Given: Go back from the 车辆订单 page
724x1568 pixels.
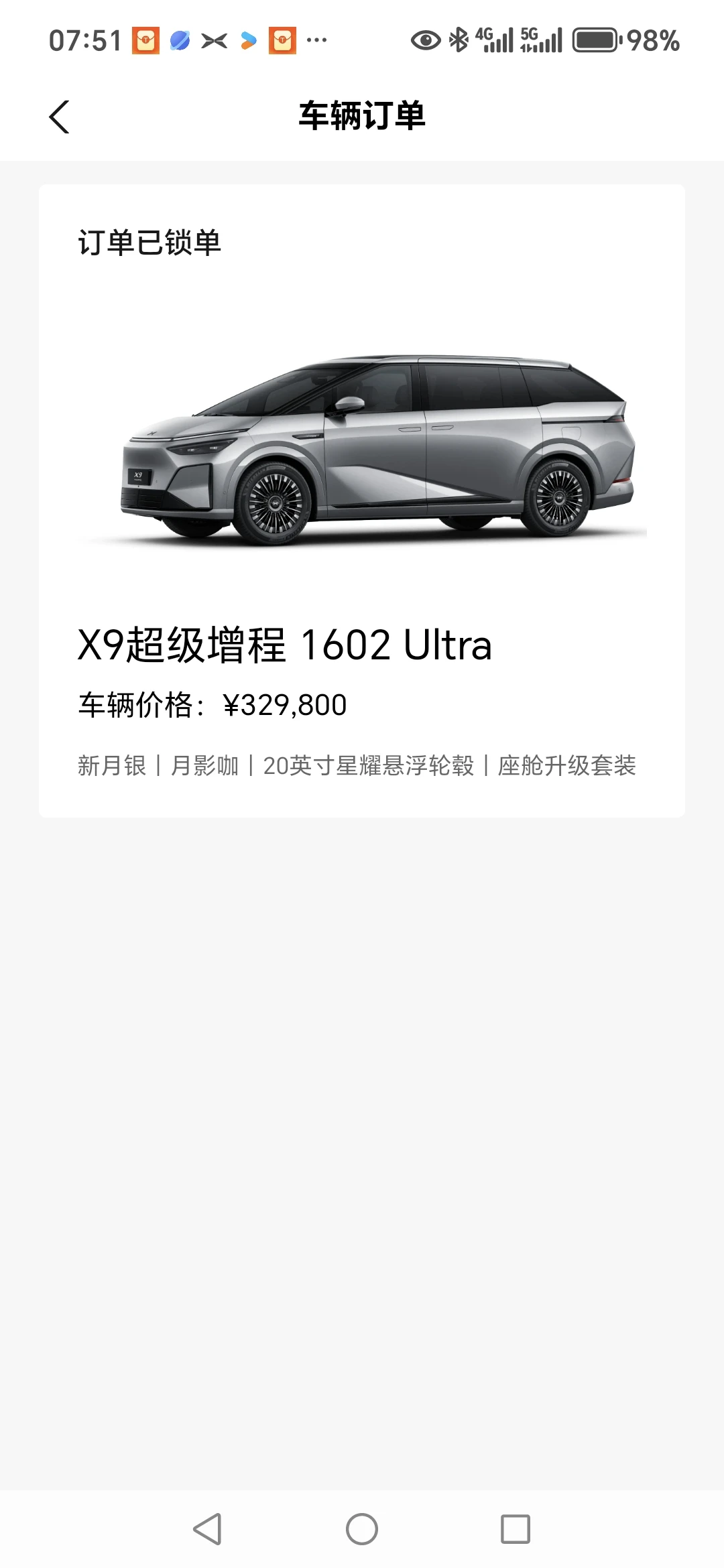Looking at the screenshot, I should pos(60,117).
